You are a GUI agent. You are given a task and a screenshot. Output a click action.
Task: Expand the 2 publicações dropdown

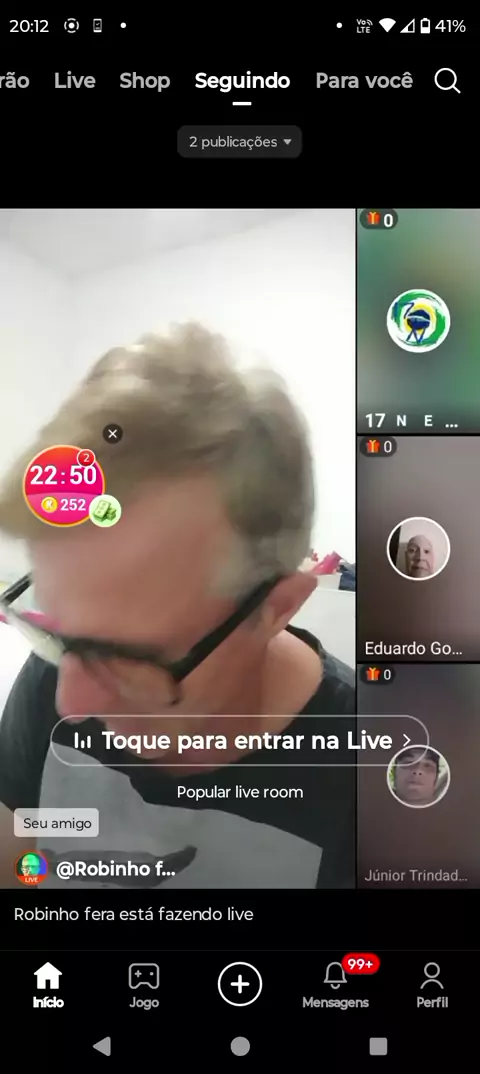(x=240, y=142)
